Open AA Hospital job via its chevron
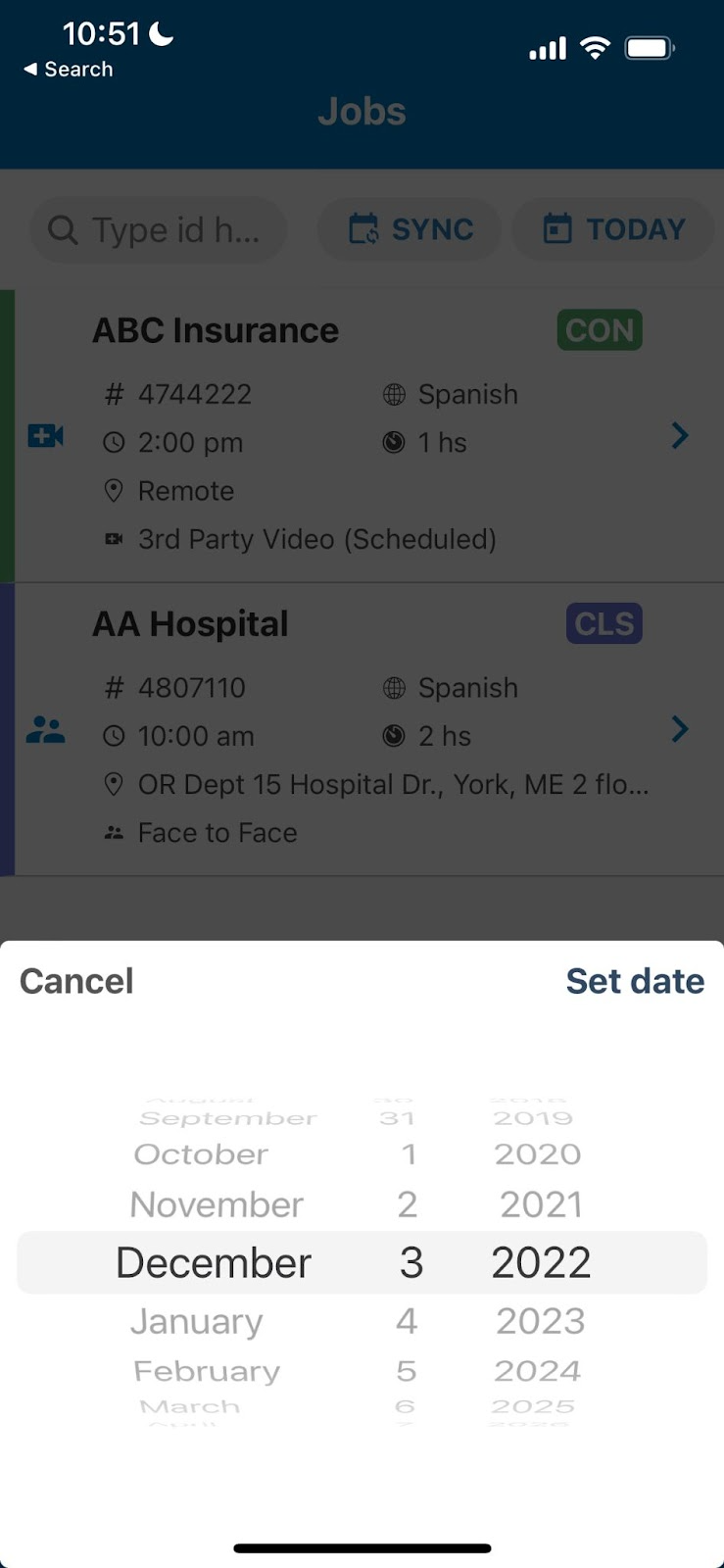This screenshot has height=1568, width=724. (x=680, y=728)
